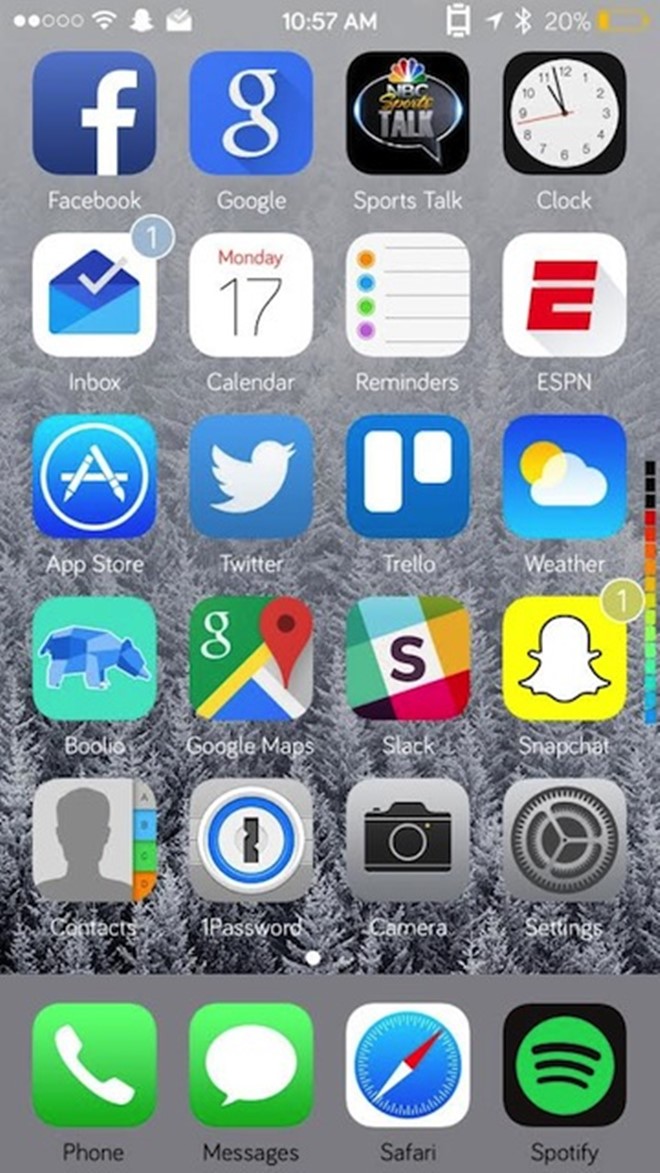Open the App Store
660x1173 pixels.
tap(94, 477)
